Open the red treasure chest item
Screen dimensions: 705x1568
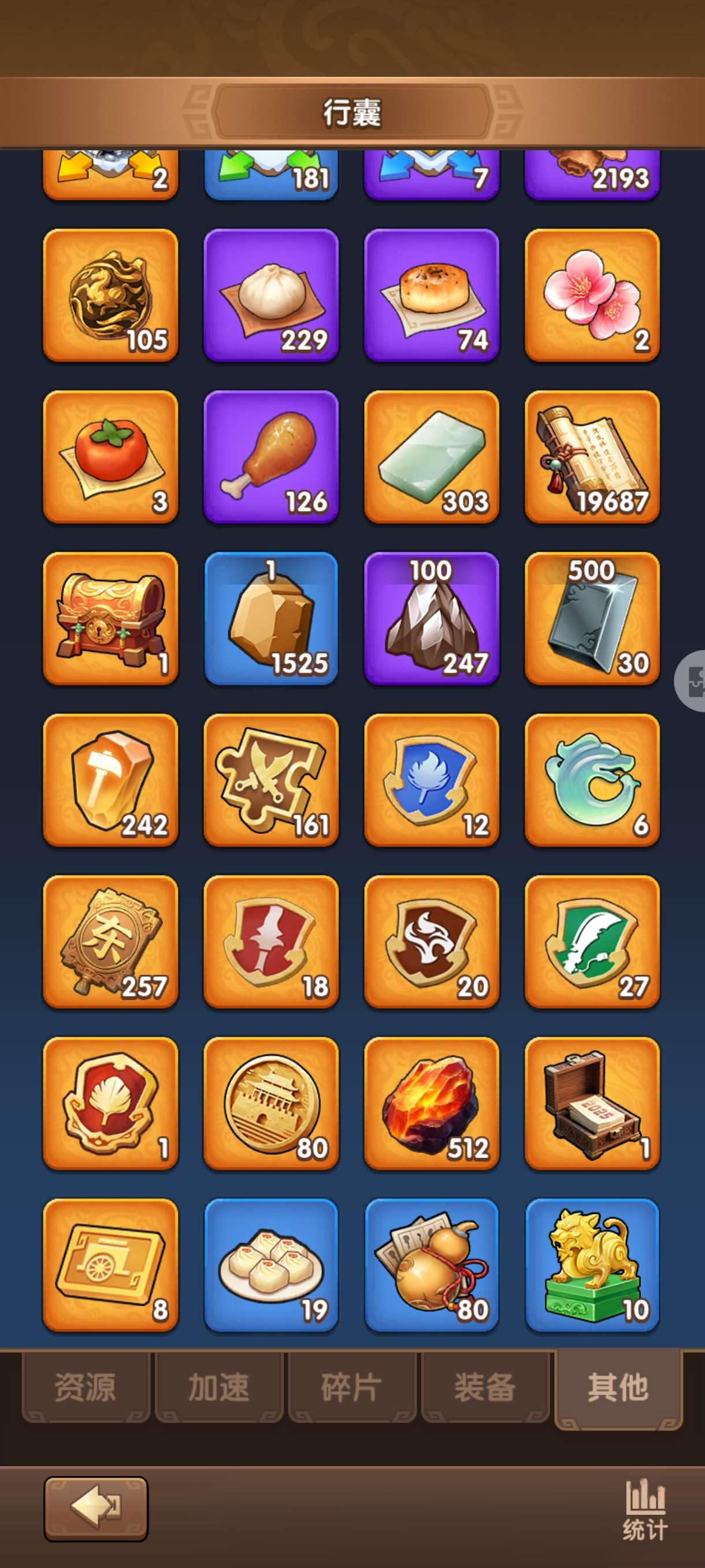coord(110,619)
